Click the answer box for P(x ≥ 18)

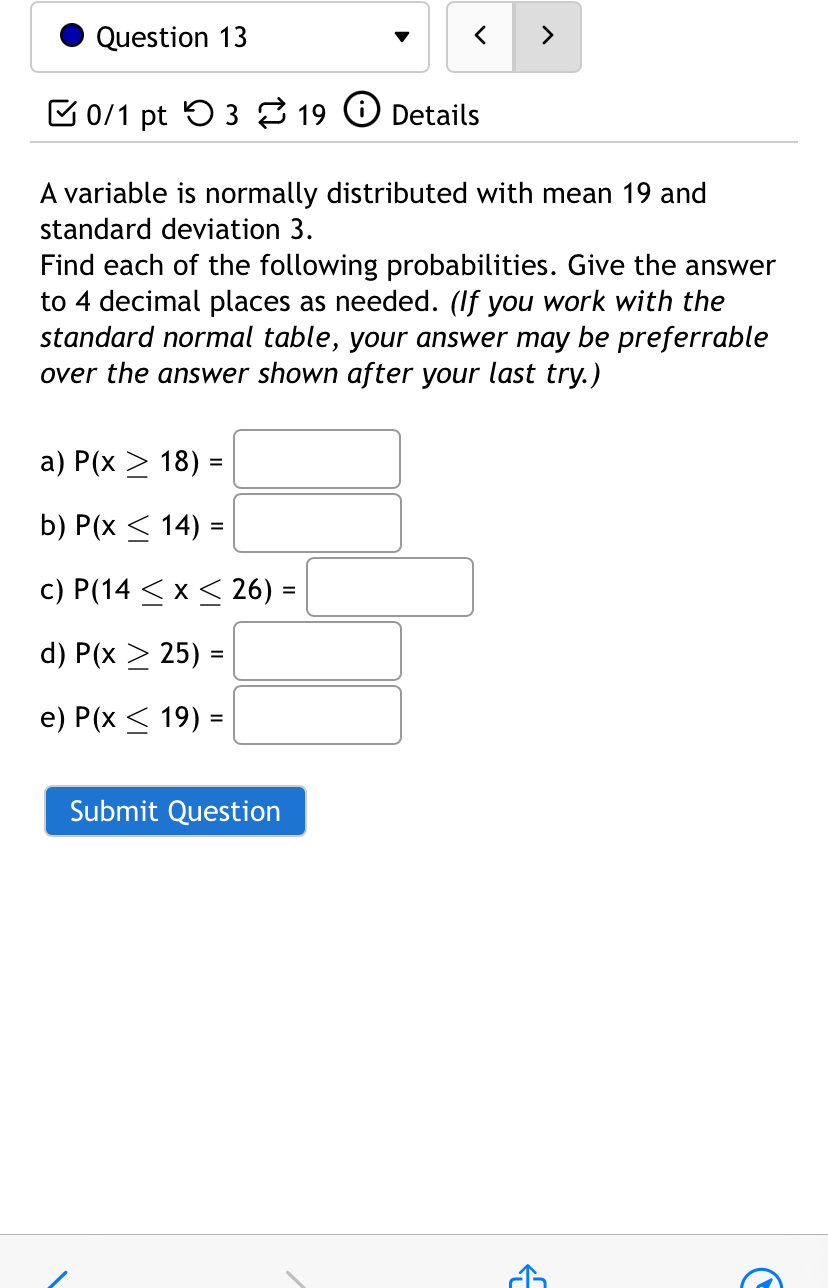tap(316, 459)
